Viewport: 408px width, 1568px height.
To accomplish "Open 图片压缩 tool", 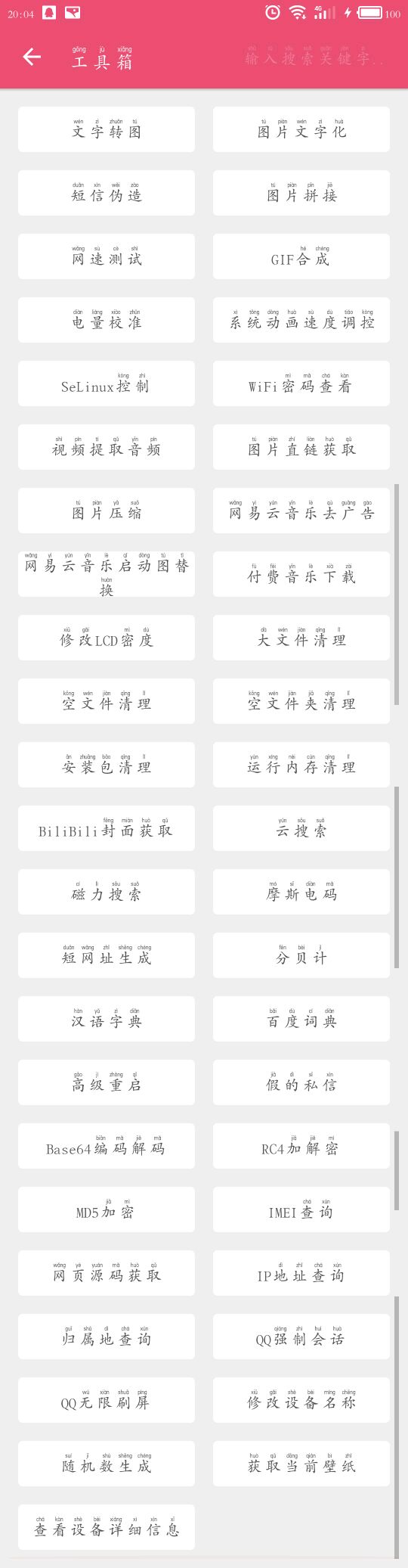I will pyautogui.click(x=107, y=511).
